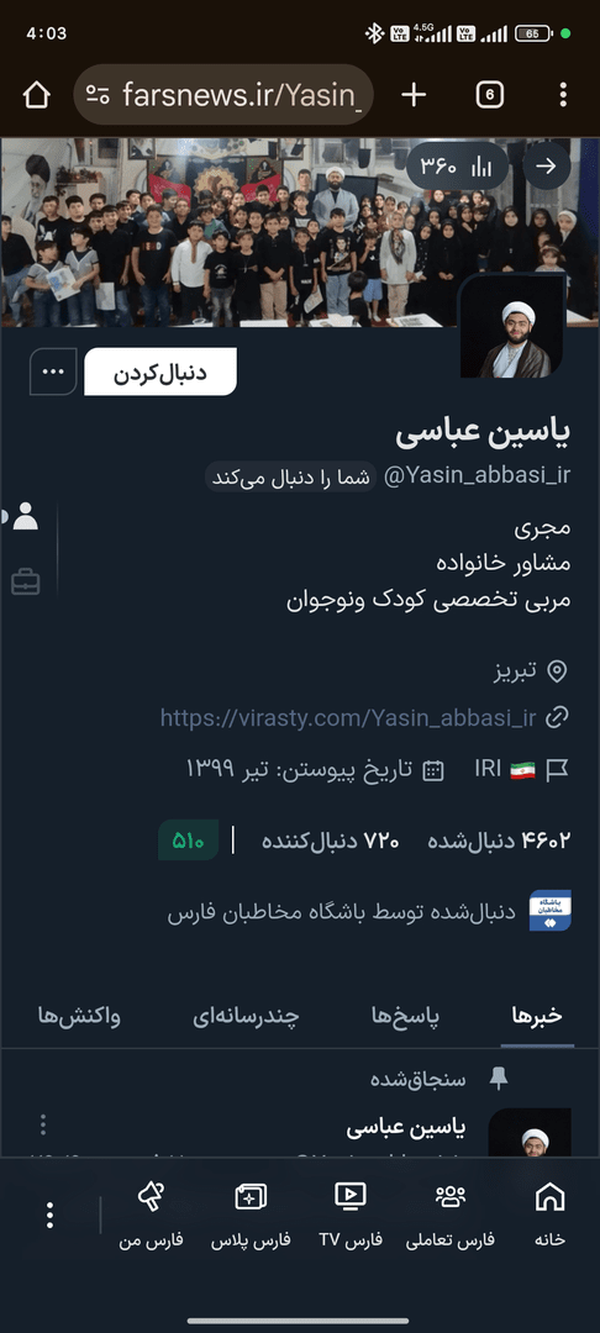The width and height of the screenshot is (600, 1333).
Task: View the ۴۶۰۲ دنبال‌شده following list
Action: [499, 841]
